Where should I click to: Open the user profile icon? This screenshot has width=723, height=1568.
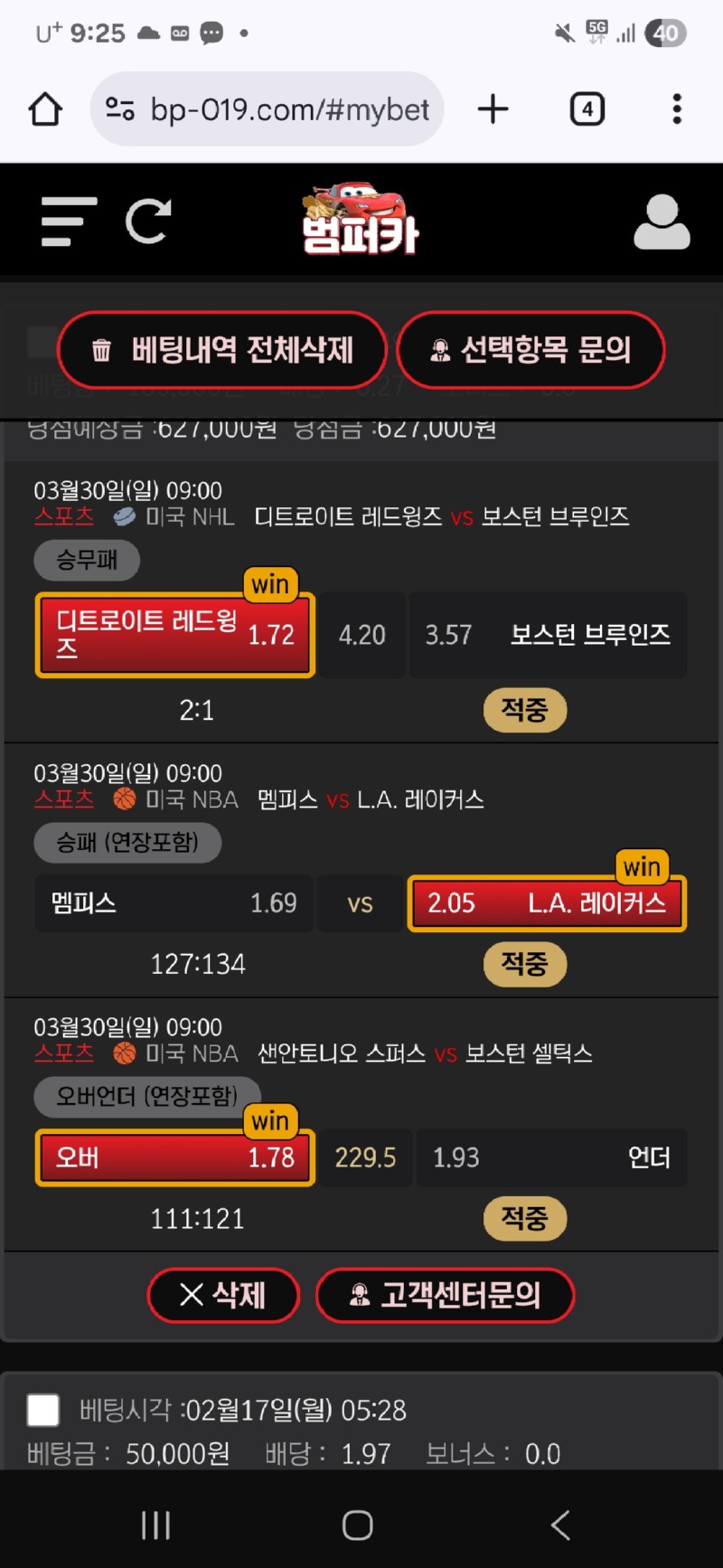point(662,222)
